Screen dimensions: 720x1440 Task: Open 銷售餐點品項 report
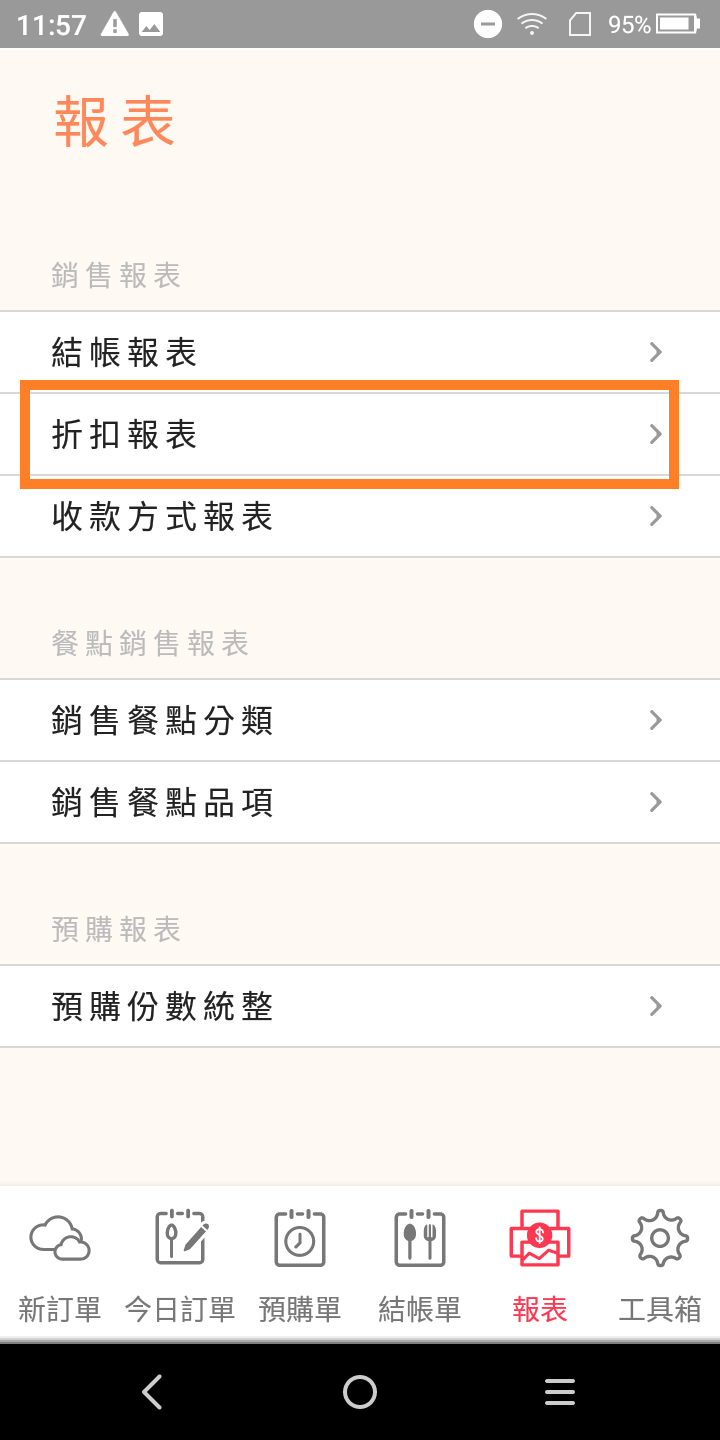[360, 802]
